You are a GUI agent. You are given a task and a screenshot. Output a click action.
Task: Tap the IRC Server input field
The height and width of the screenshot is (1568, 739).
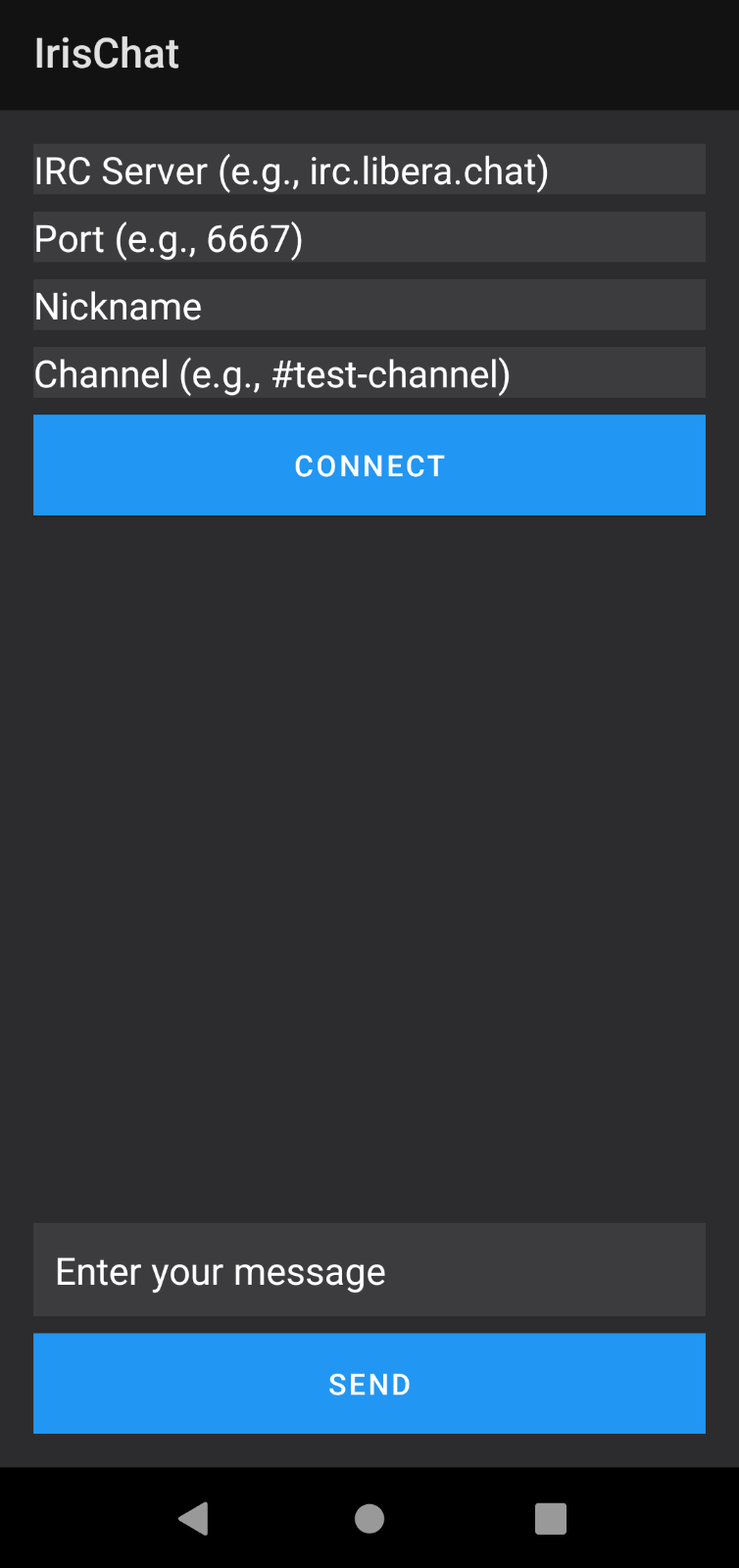pyautogui.click(x=369, y=170)
